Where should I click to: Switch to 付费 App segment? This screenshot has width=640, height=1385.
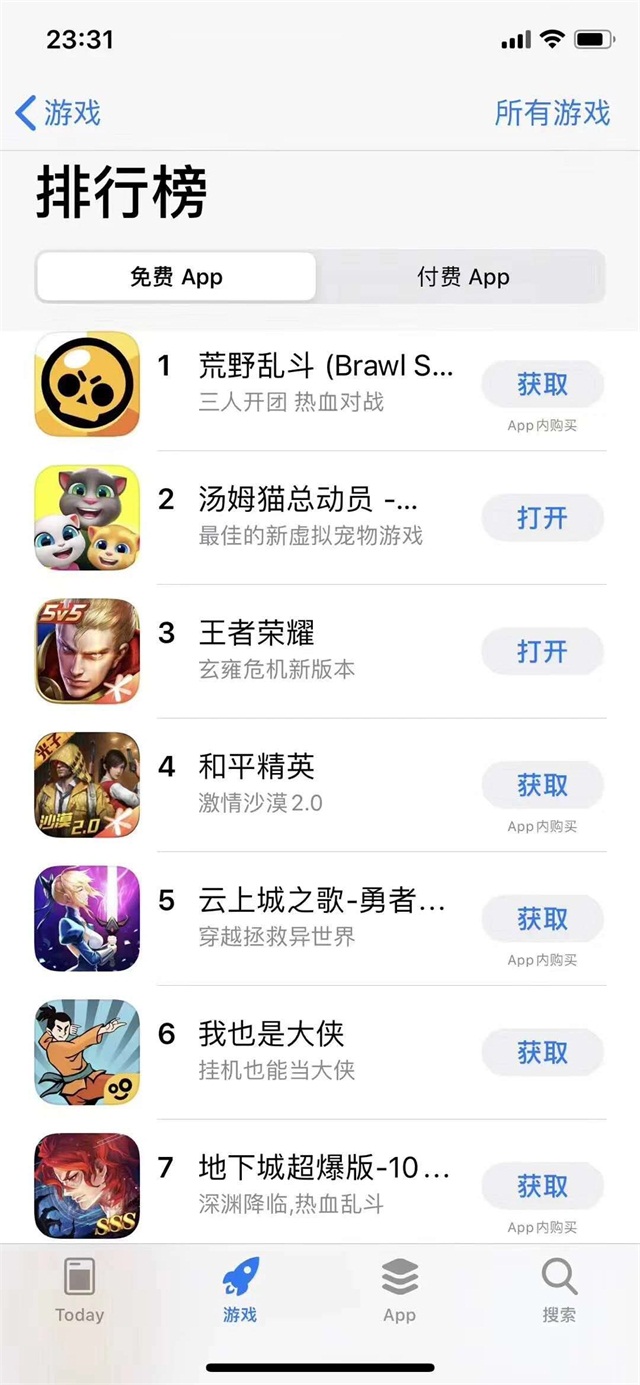(x=463, y=277)
